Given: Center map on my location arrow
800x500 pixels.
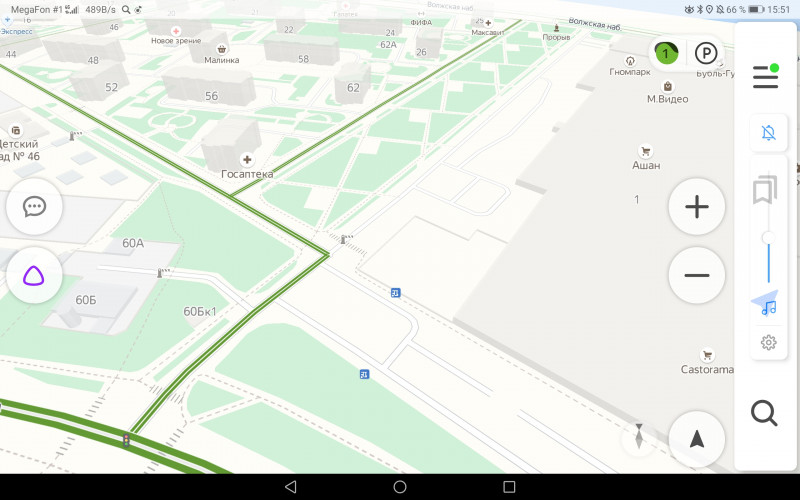Looking at the screenshot, I should pyautogui.click(x=696, y=439).
